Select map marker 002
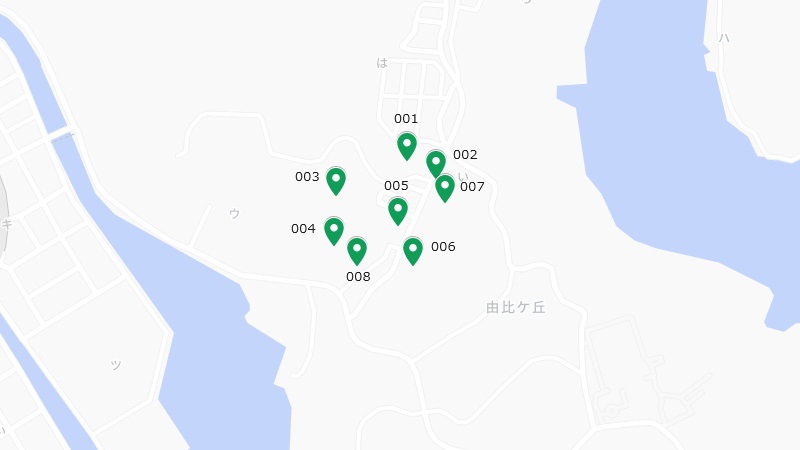Image resolution: width=800 pixels, height=450 pixels. [x=436, y=162]
